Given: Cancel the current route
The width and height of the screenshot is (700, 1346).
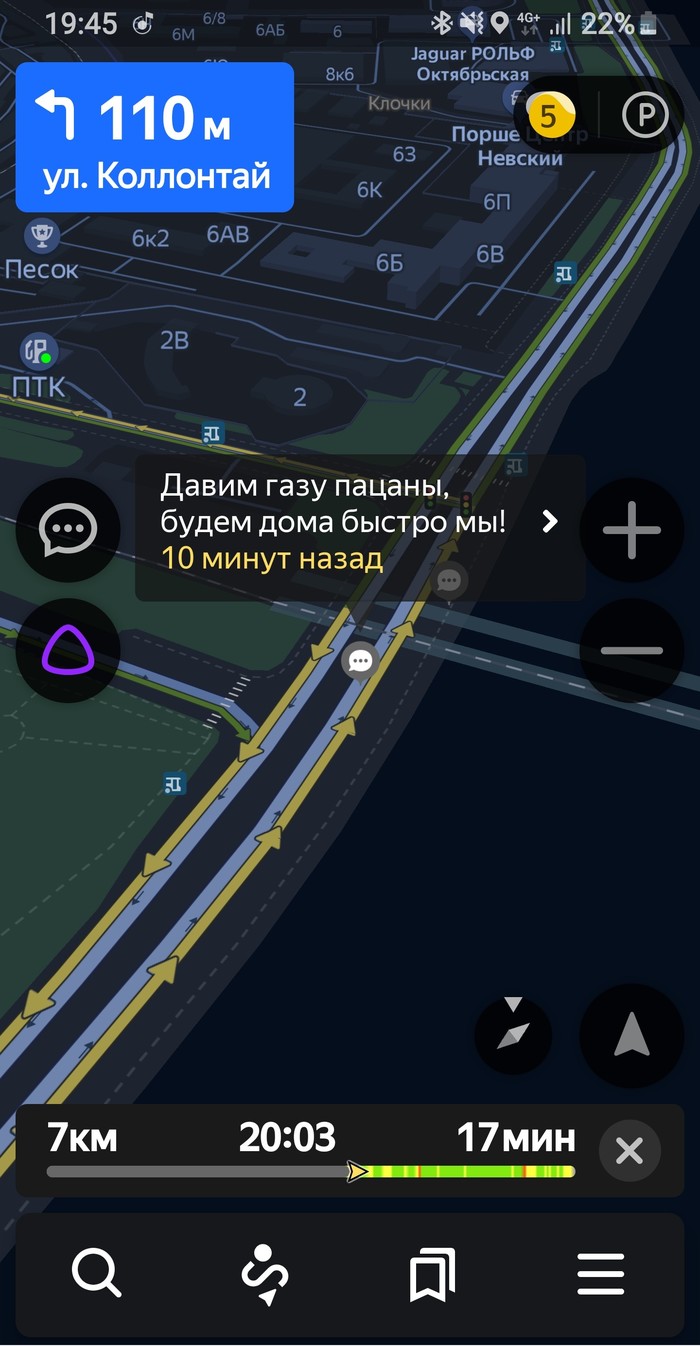Looking at the screenshot, I should point(629,1151).
